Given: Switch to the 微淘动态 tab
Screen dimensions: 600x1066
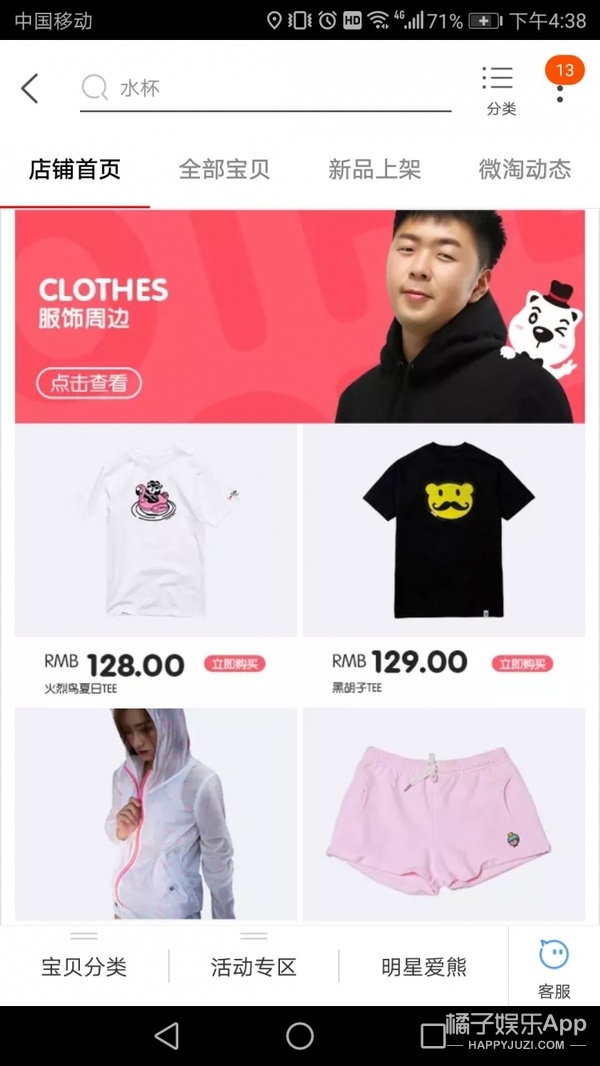Looking at the screenshot, I should [x=524, y=169].
